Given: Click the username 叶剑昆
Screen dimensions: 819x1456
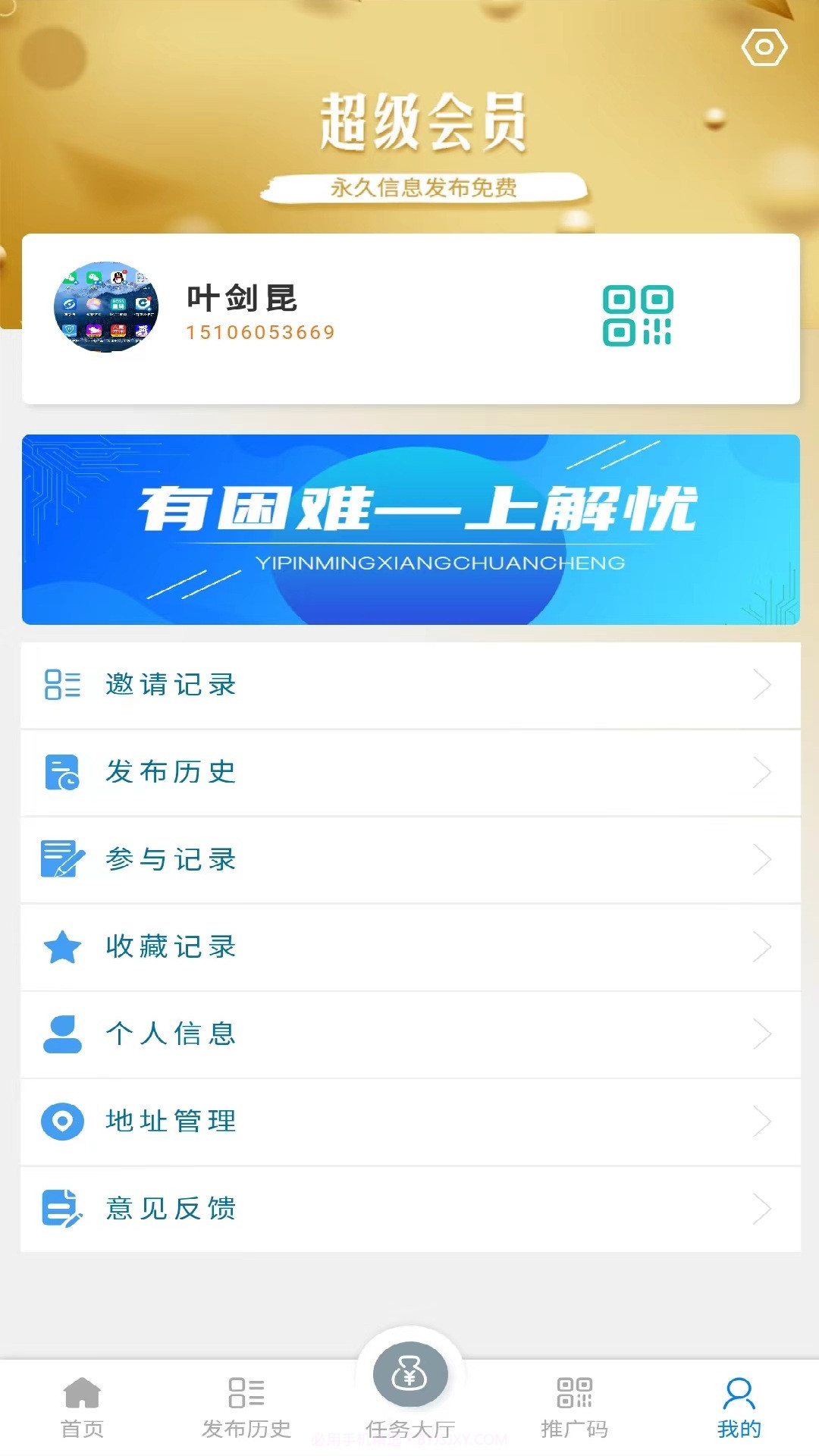Looking at the screenshot, I should (241, 298).
